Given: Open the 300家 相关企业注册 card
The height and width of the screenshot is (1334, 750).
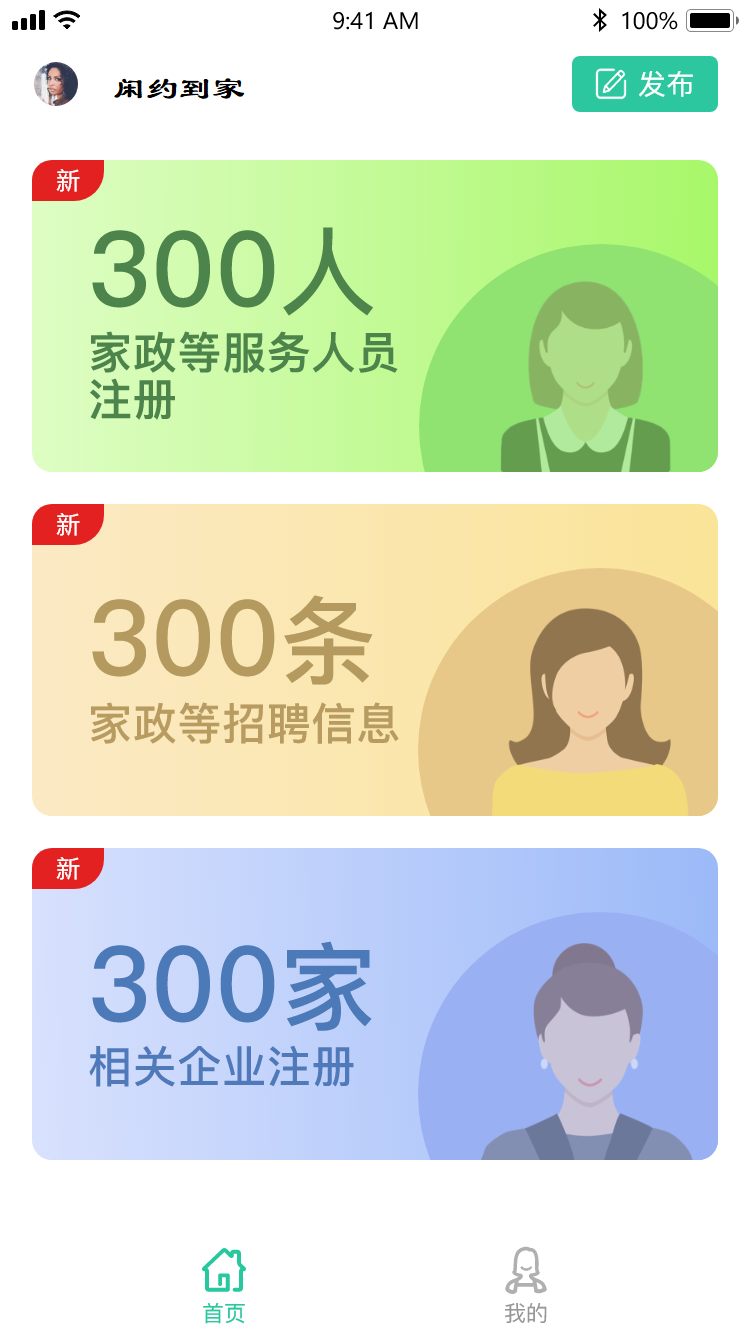Looking at the screenshot, I should [375, 1004].
